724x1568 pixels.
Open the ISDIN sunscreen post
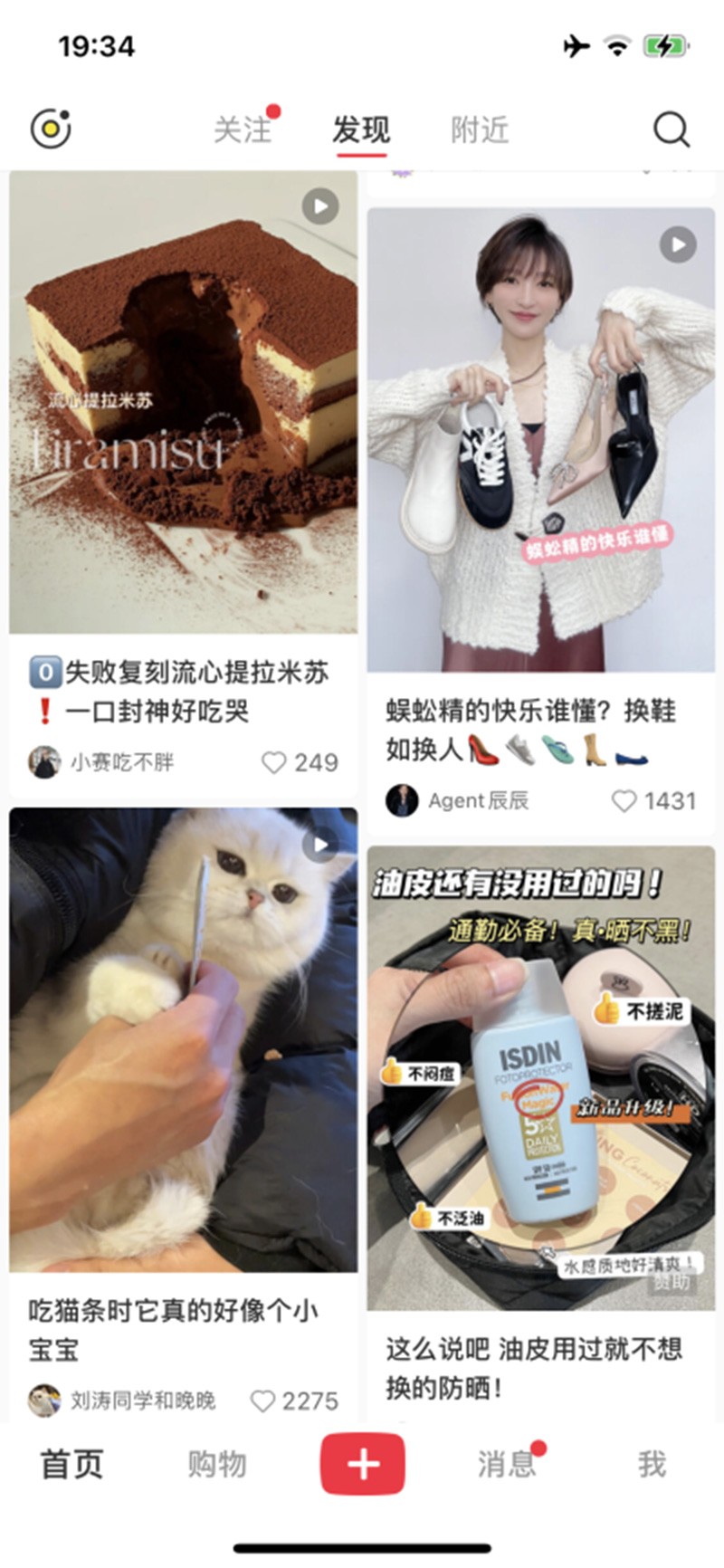540,1077
